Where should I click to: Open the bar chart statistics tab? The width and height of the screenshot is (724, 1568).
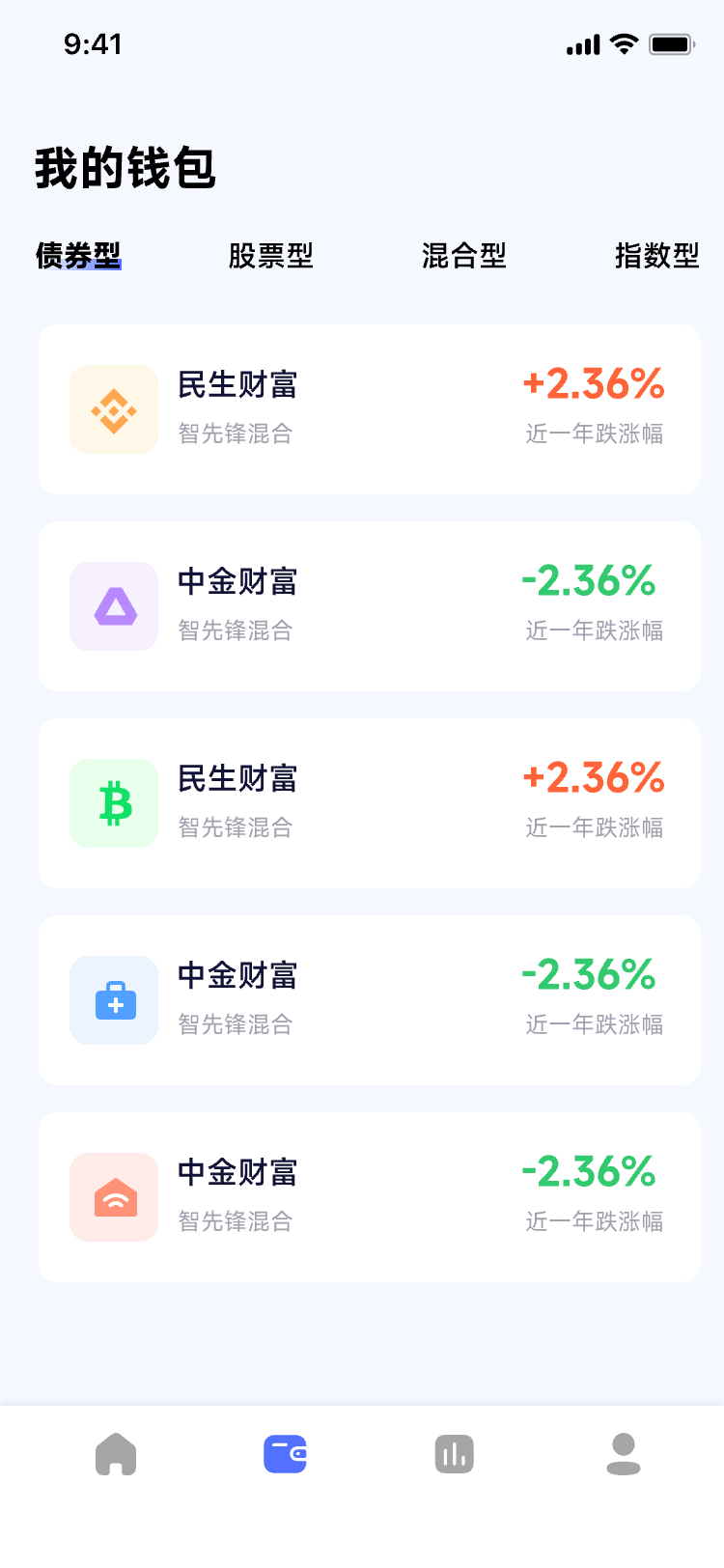pyautogui.click(x=454, y=1454)
